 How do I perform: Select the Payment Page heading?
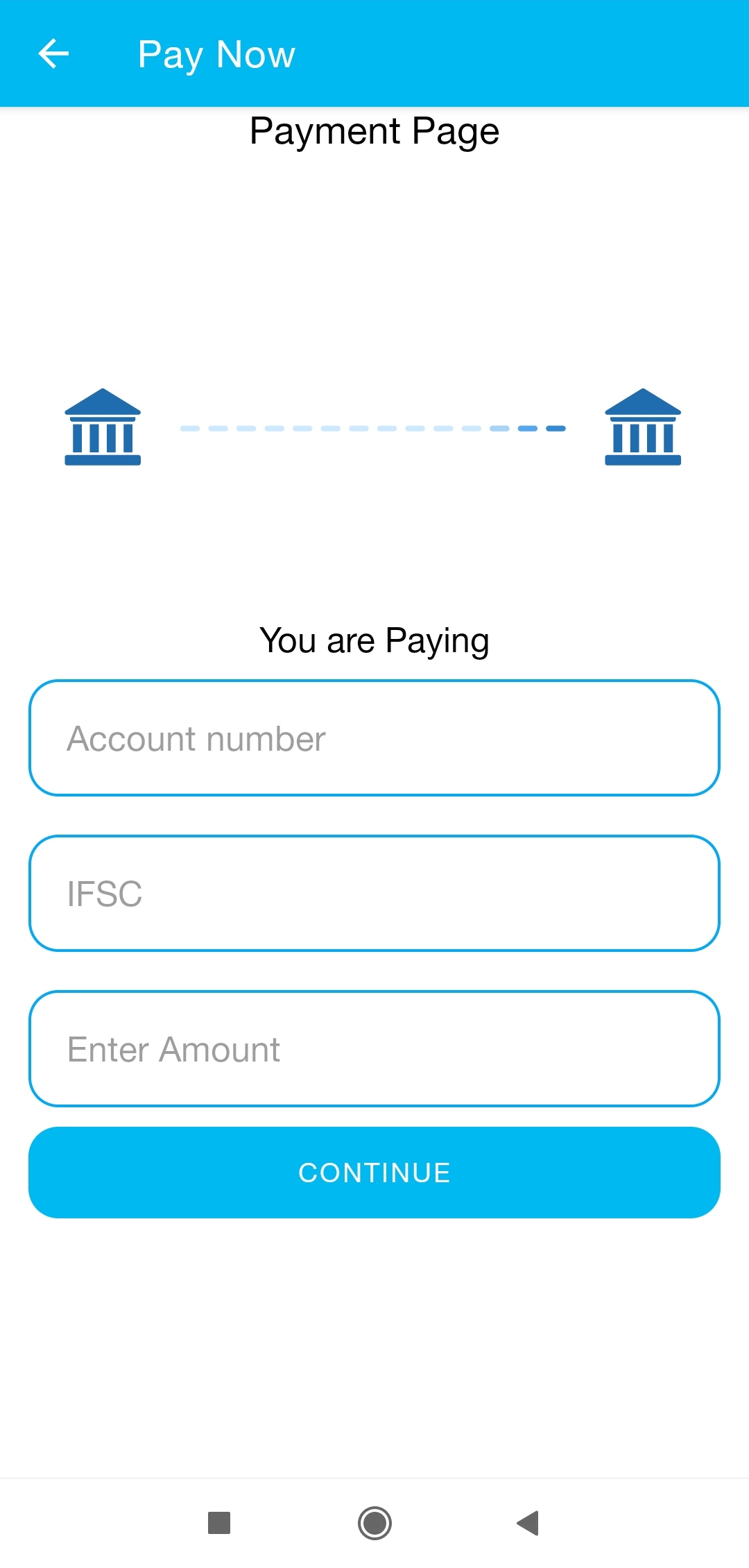pos(374,130)
